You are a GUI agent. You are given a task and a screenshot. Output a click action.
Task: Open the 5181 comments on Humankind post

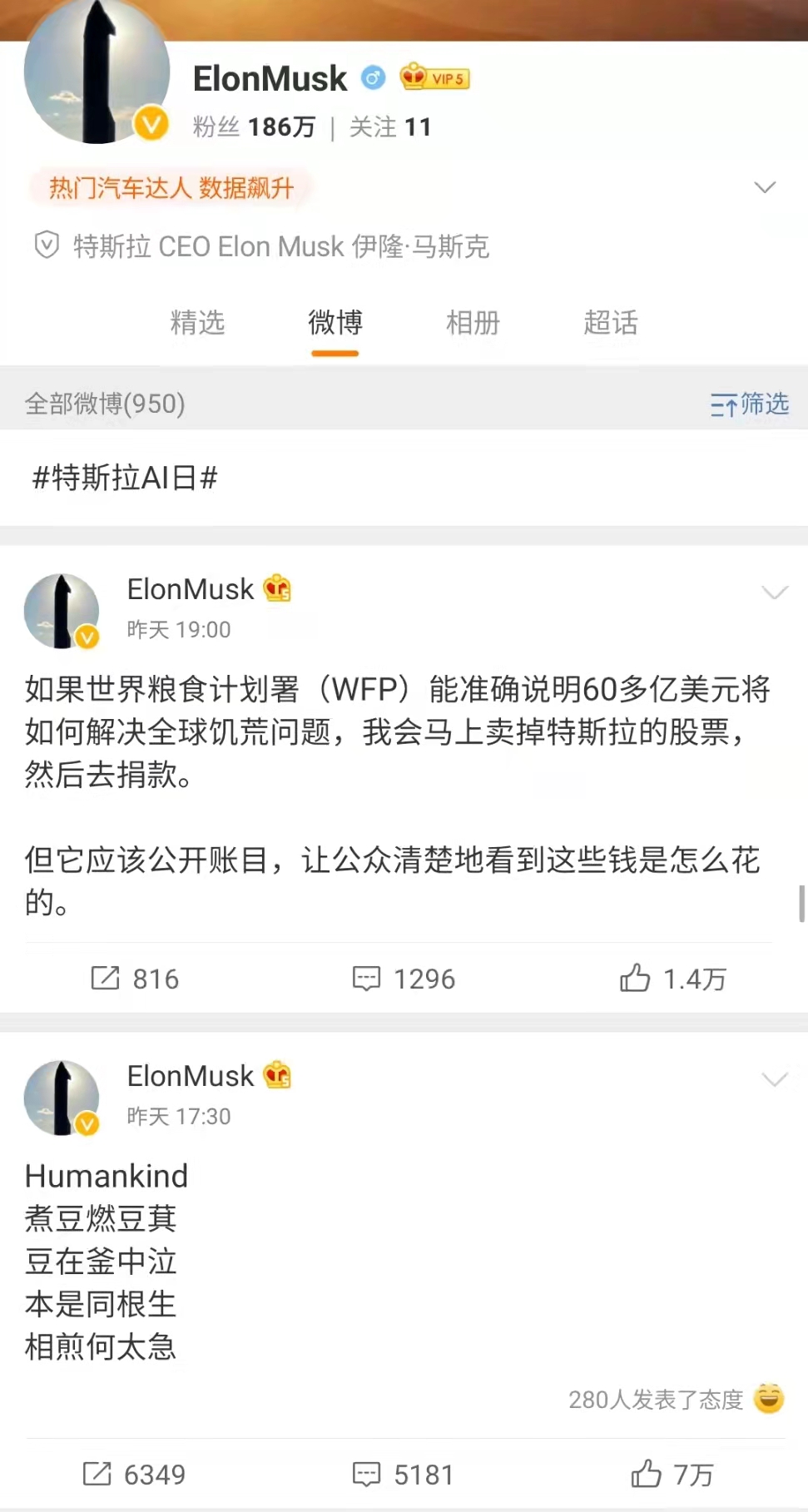pos(404,1475)
